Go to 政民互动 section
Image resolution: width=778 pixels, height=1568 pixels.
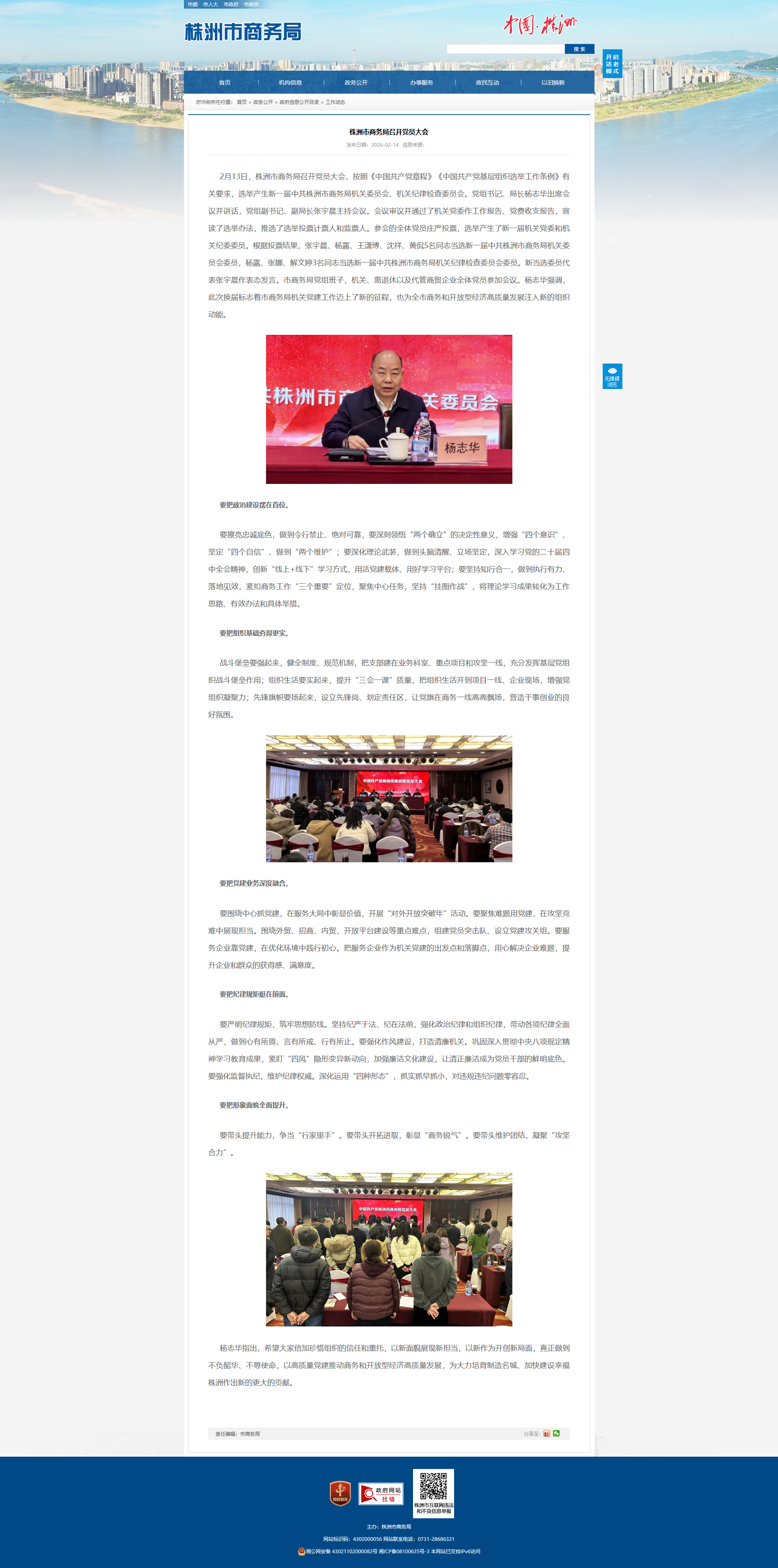coord(487,83)
